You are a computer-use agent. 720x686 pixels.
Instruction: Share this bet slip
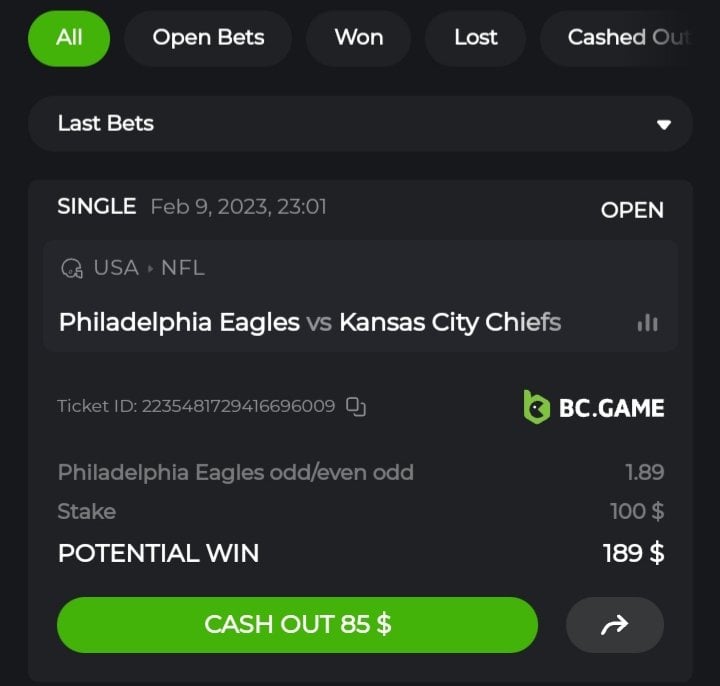pos(614,625)
